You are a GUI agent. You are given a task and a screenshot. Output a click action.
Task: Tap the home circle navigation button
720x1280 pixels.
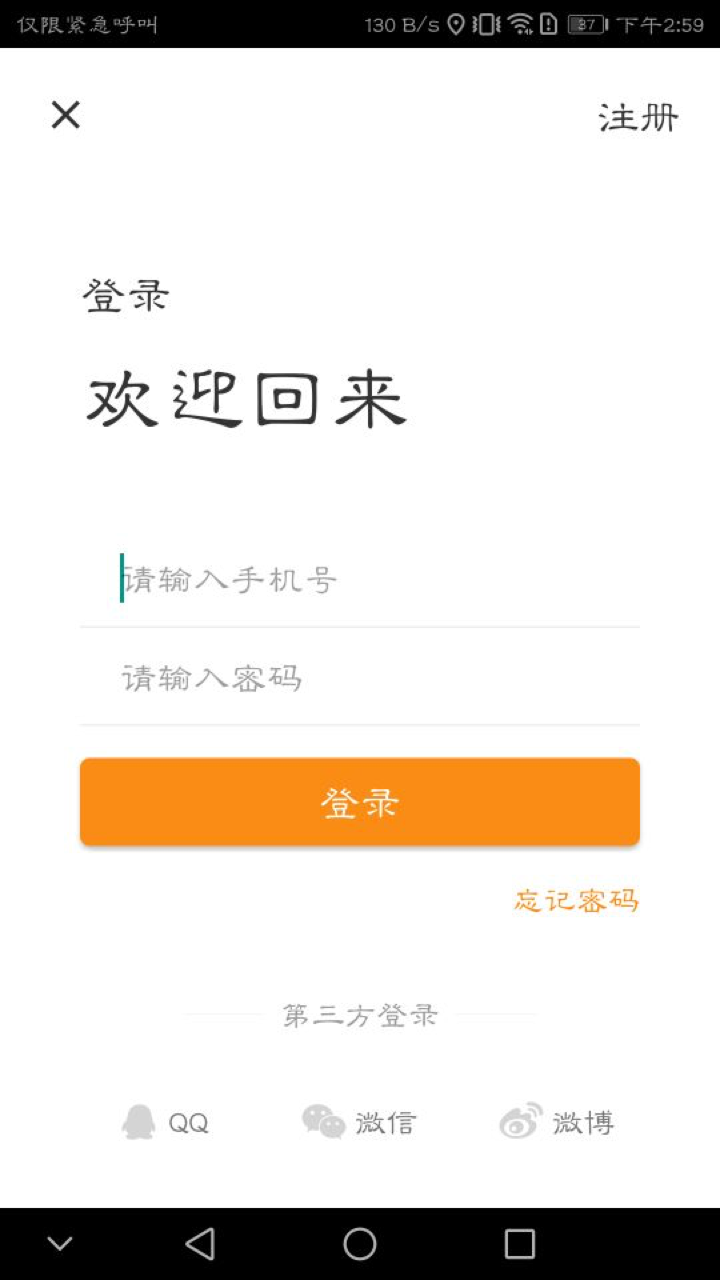(360, 1243)
